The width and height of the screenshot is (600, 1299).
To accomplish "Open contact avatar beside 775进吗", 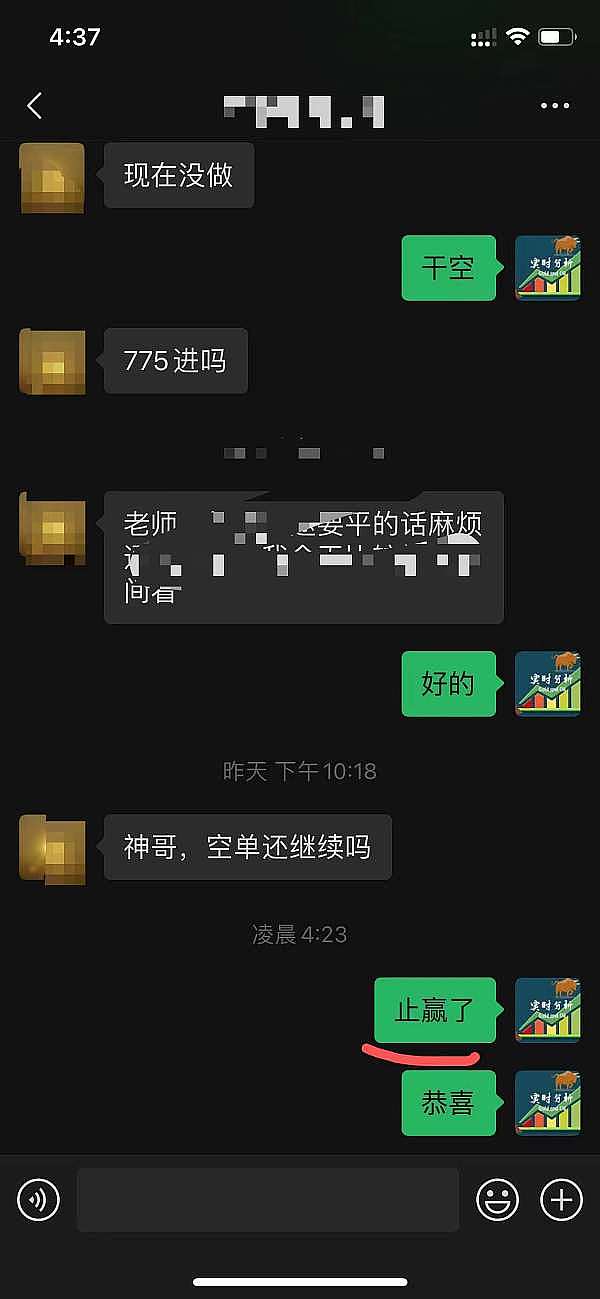I will pyautogui.click(x=52, y=361).
